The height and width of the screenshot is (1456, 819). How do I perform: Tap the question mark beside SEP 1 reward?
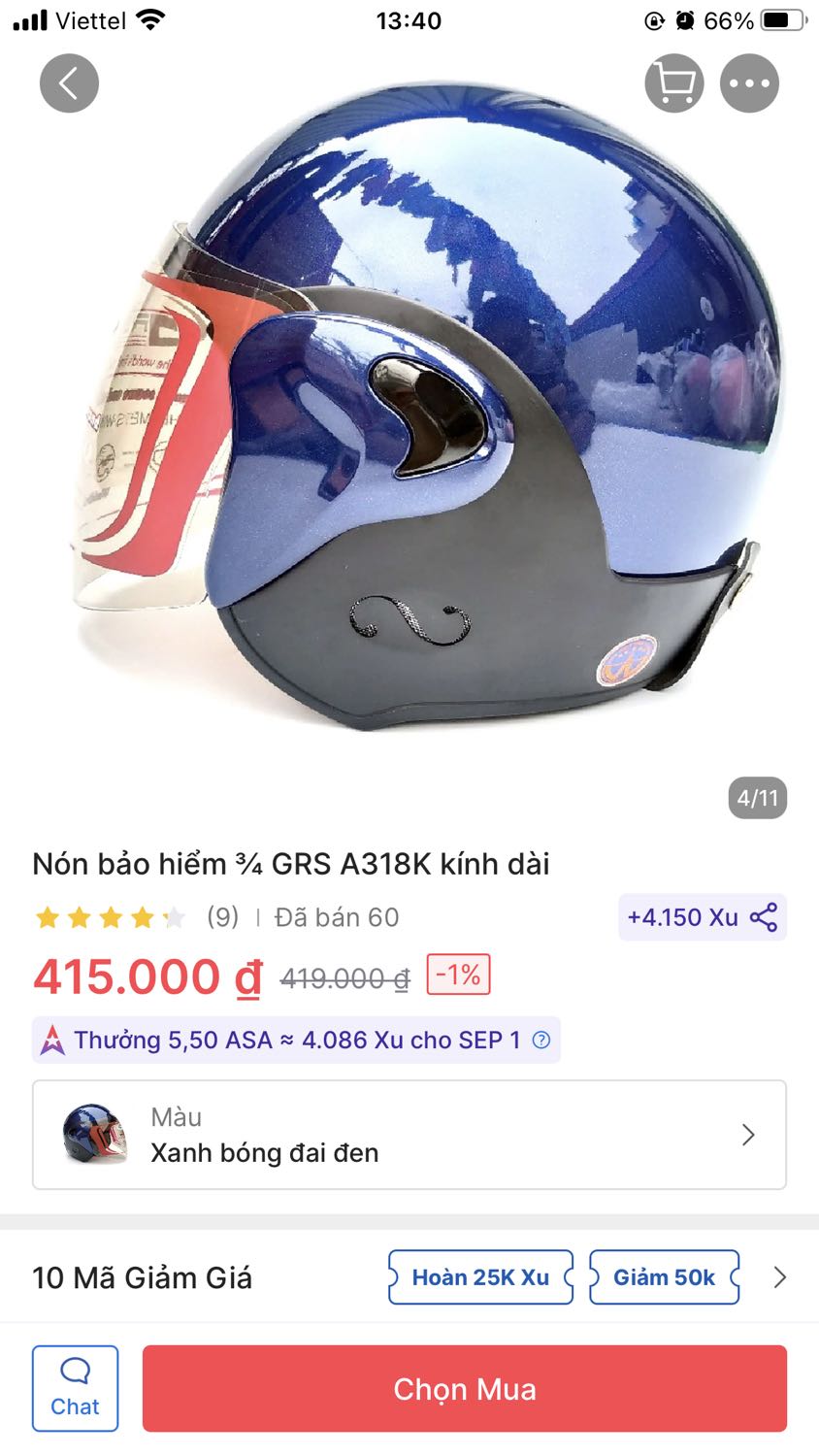click(x=541, y=1040)
